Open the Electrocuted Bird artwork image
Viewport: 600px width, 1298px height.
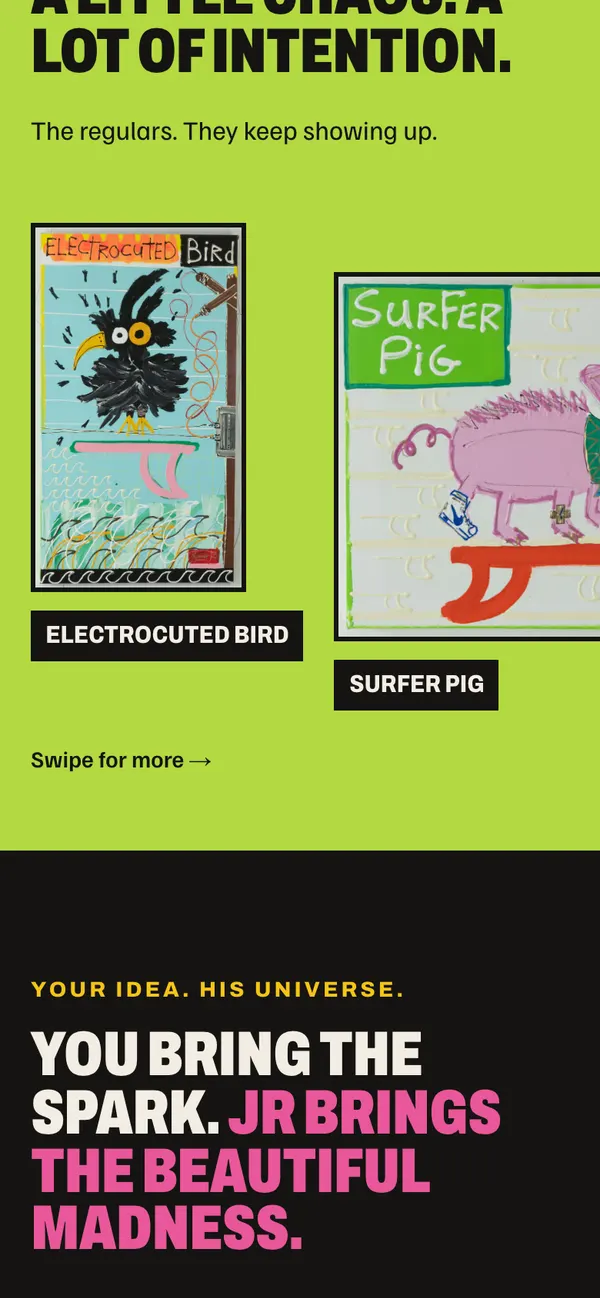tap(138, 407)
